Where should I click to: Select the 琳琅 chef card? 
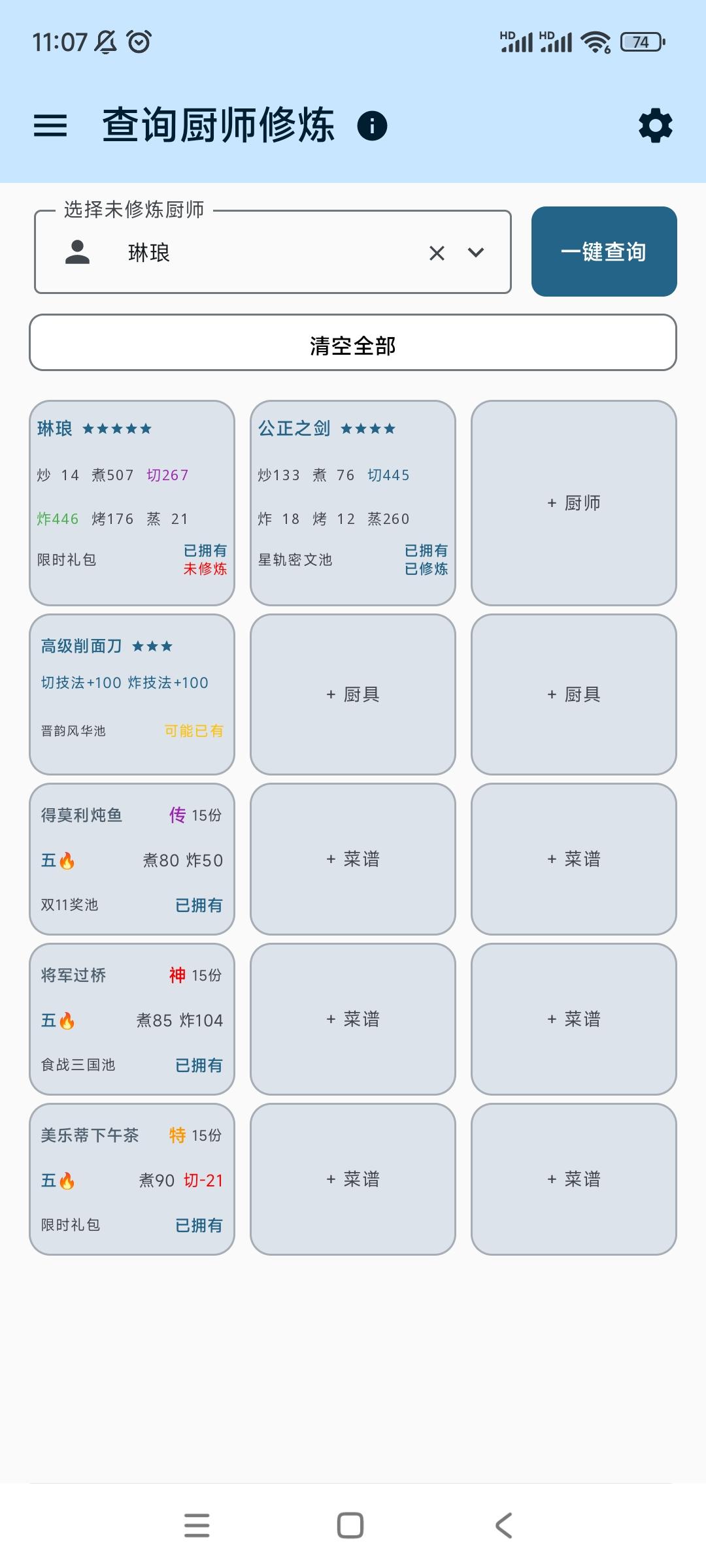[x=131, y=503]
